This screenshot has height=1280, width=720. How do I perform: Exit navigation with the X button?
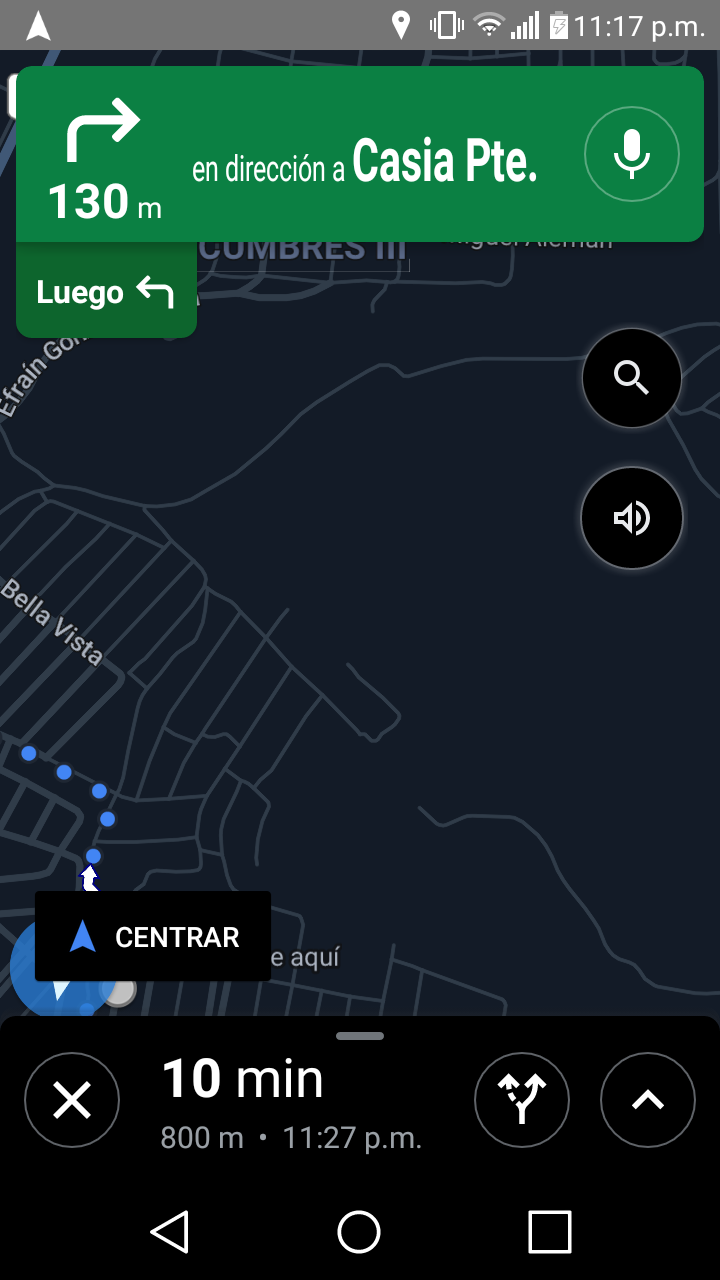[x=72, y=1101]
